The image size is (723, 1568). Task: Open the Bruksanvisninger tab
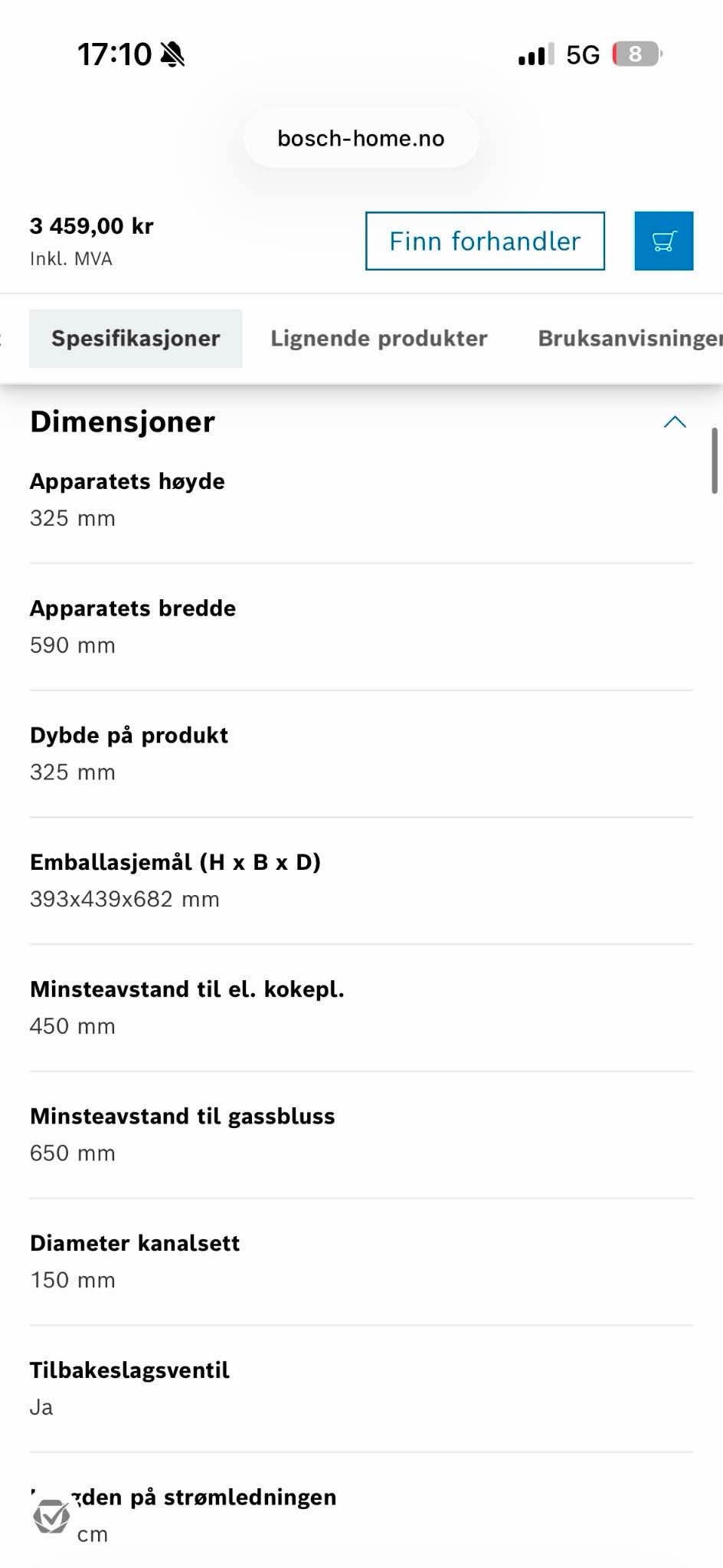coord(630,339)
